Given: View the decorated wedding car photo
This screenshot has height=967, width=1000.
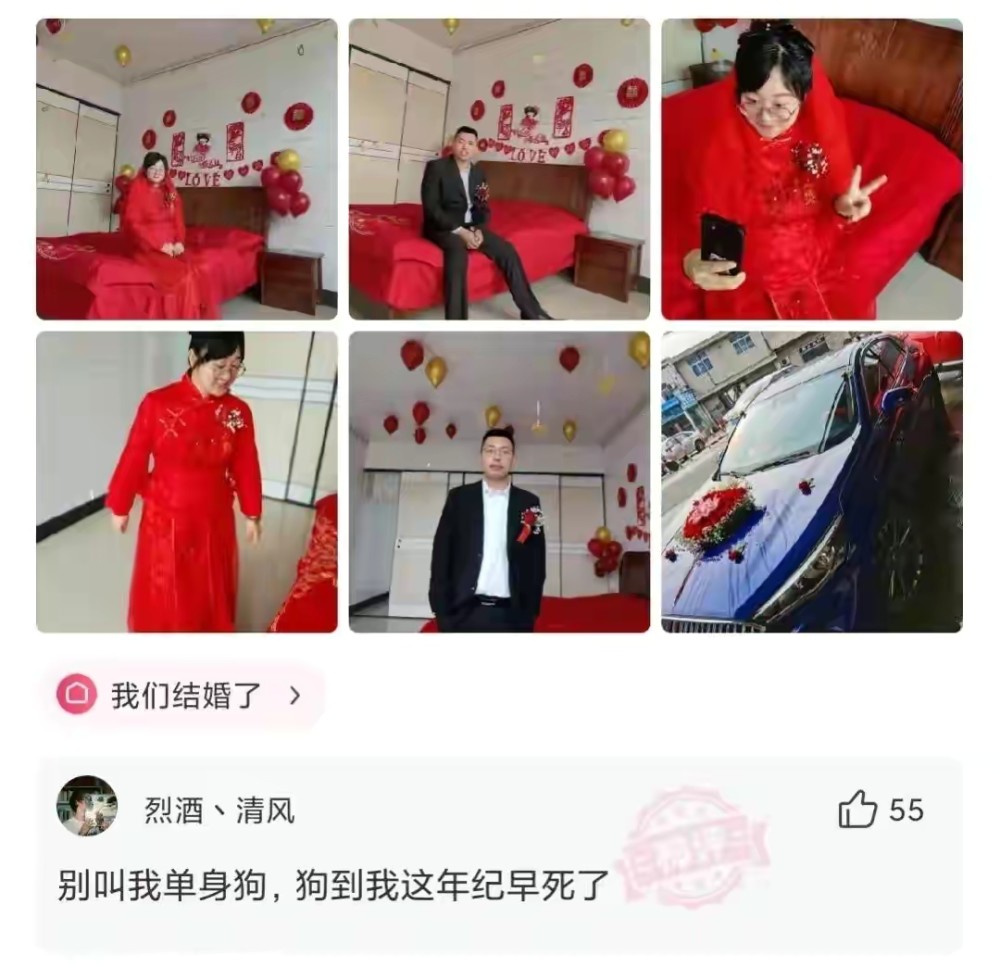Looking at the screenshot, I should click(811, 482).
